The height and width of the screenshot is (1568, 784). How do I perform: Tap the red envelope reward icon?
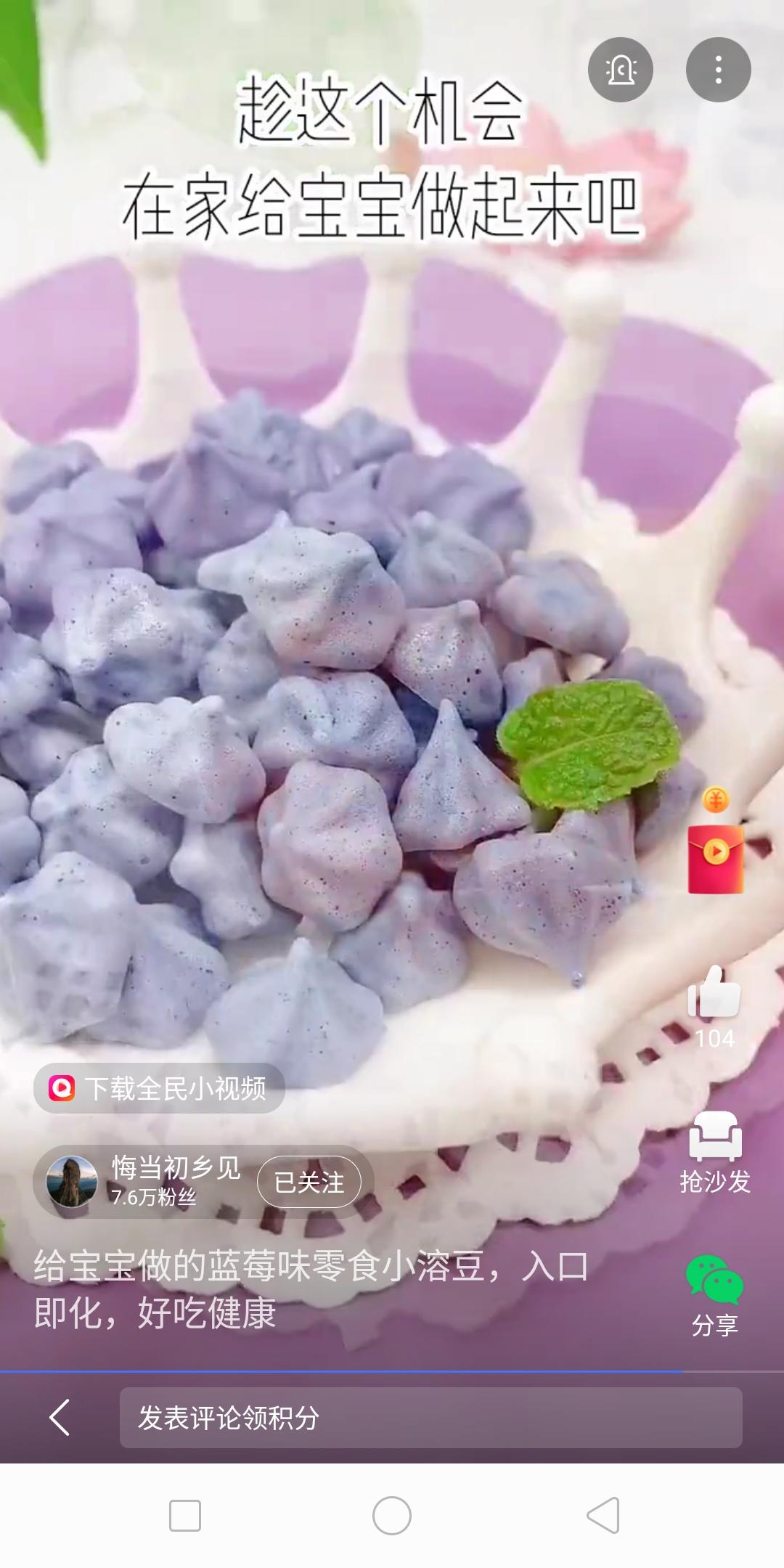[x=716, y=857]
